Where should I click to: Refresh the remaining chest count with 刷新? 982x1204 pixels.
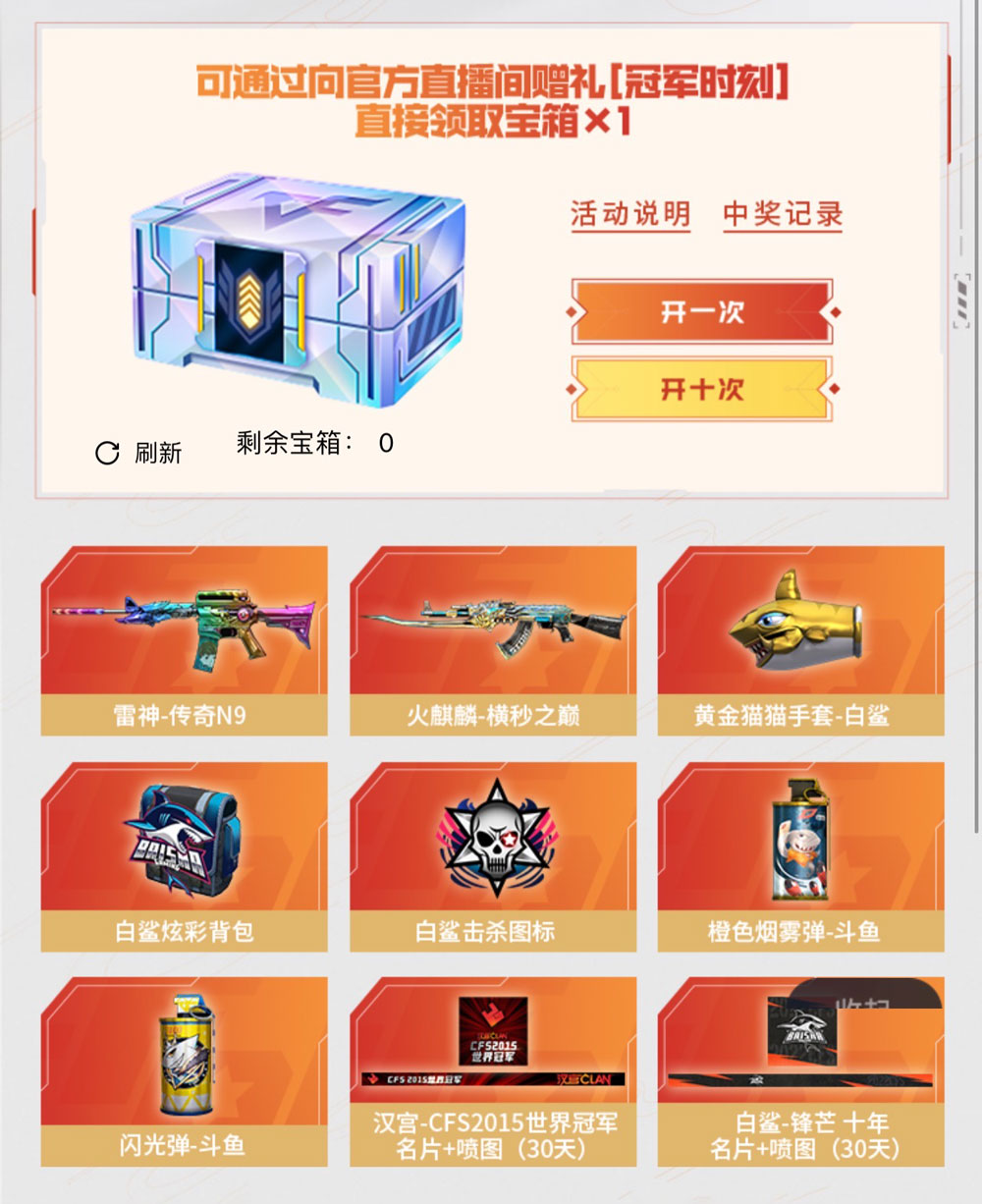click(x=138, y=453)
